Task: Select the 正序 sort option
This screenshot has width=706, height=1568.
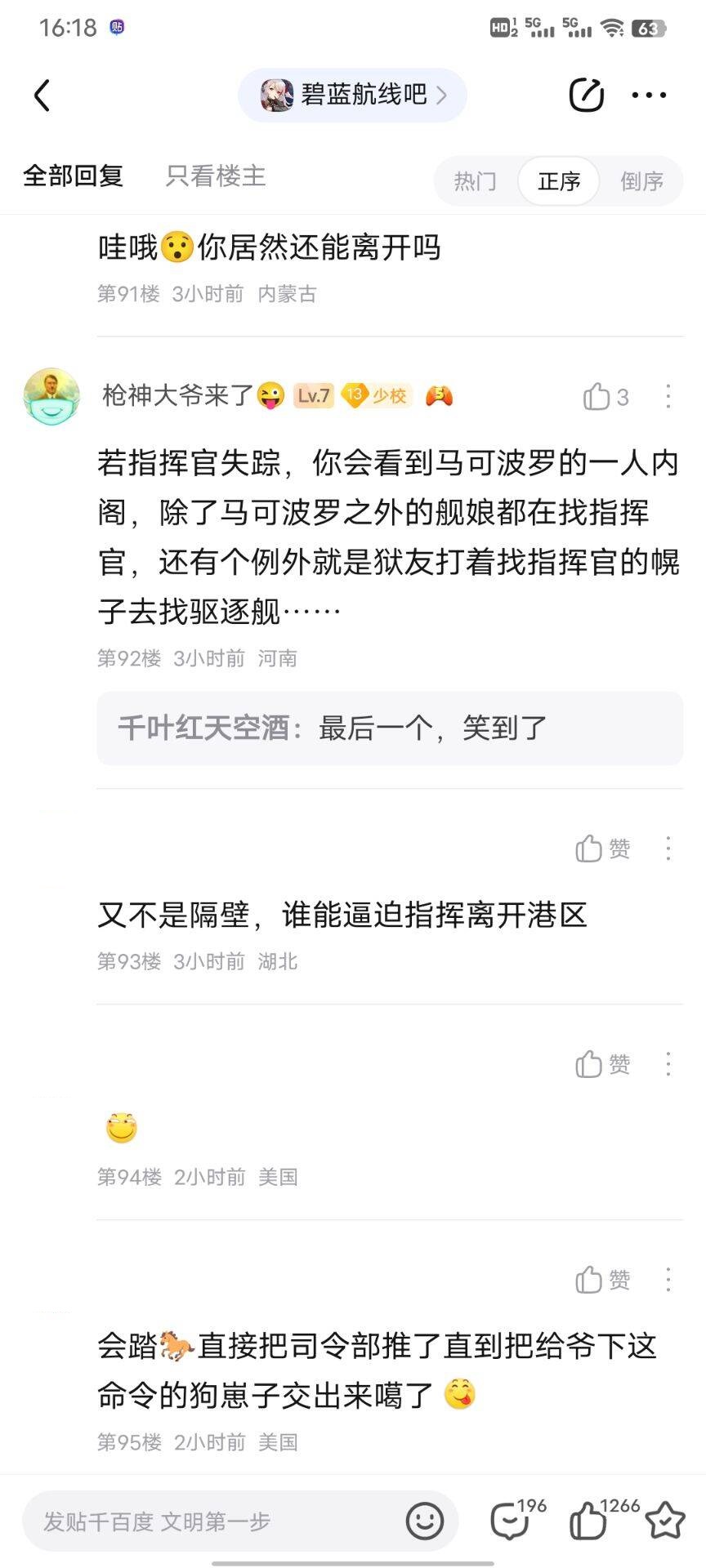Action: click(559, 180)
